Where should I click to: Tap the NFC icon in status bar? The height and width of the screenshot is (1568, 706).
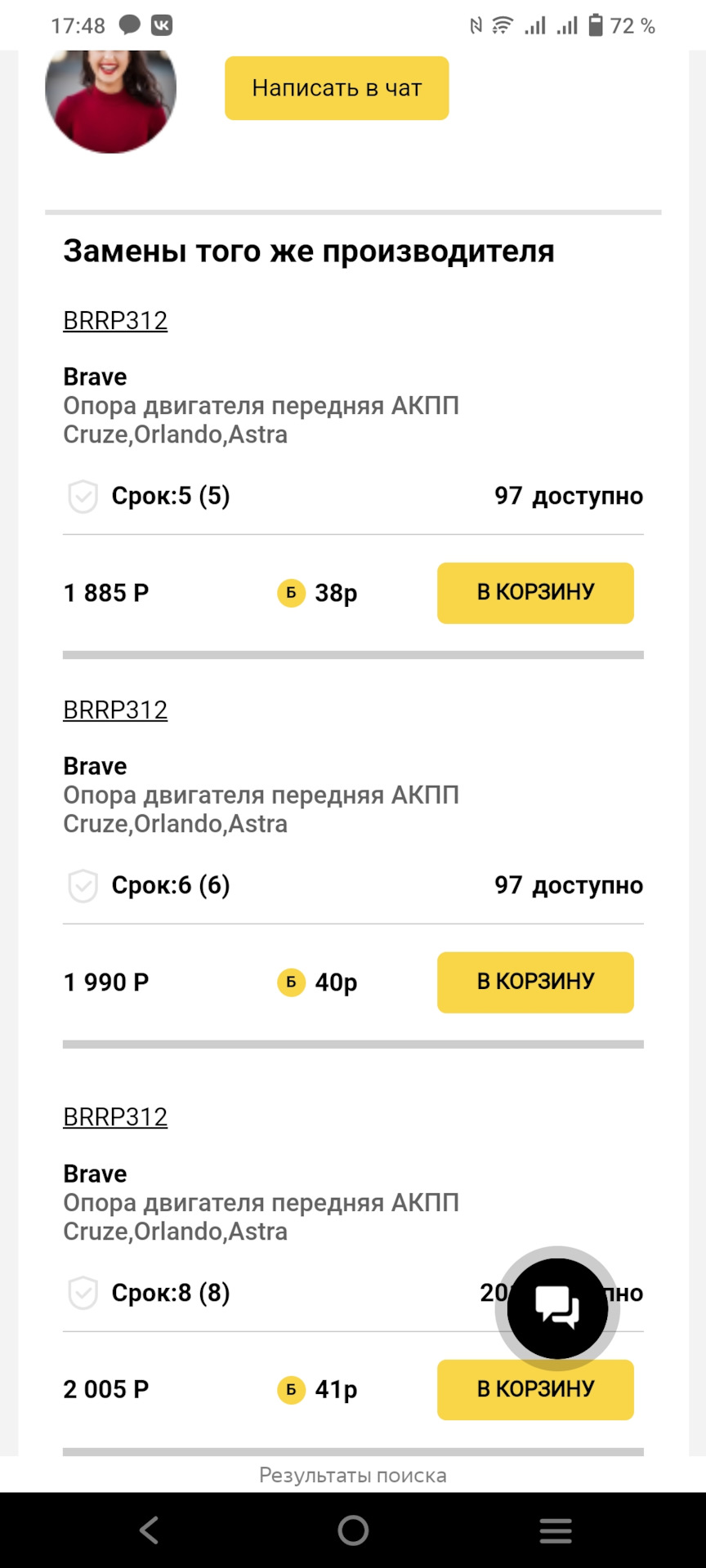click(478, 24)
